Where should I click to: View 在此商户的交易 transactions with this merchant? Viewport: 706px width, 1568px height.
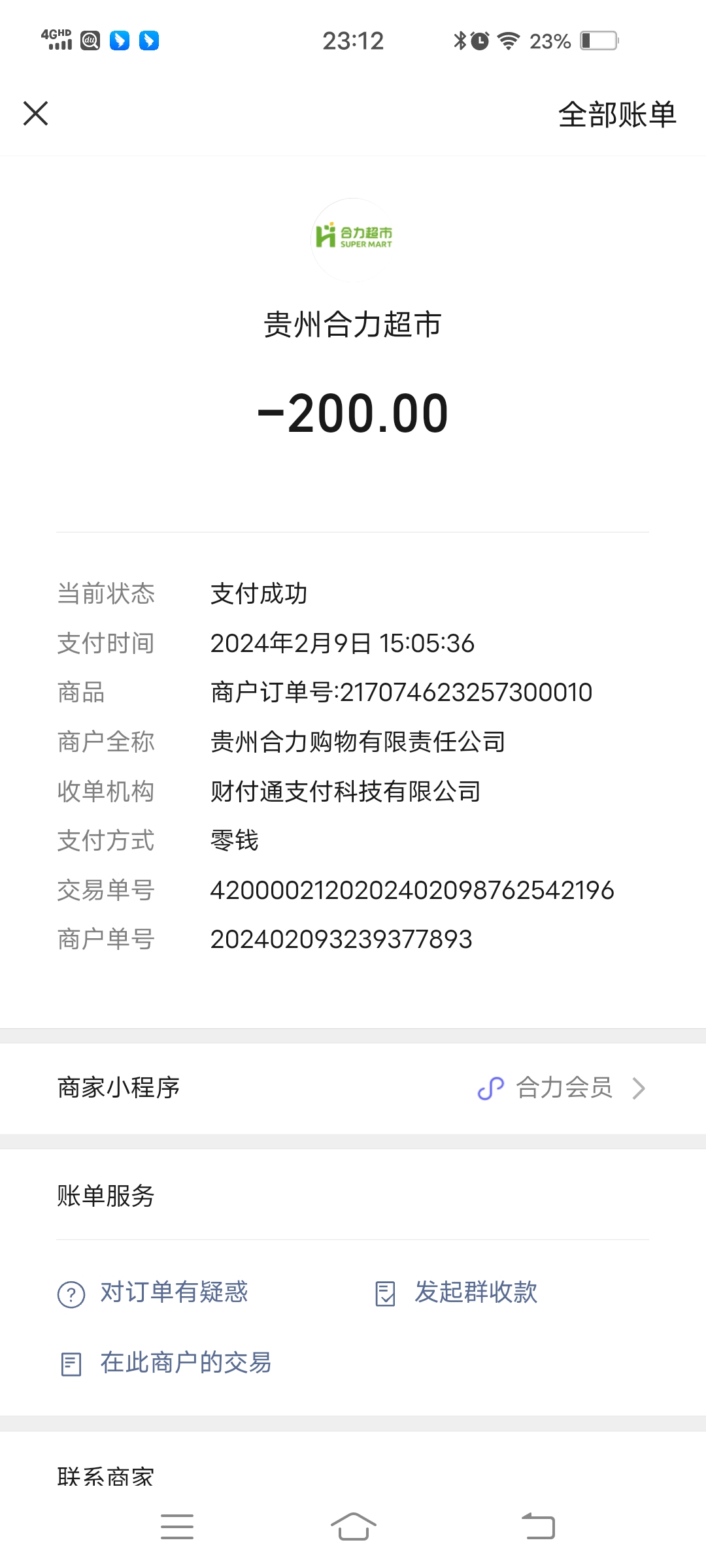pos(185,1364)
